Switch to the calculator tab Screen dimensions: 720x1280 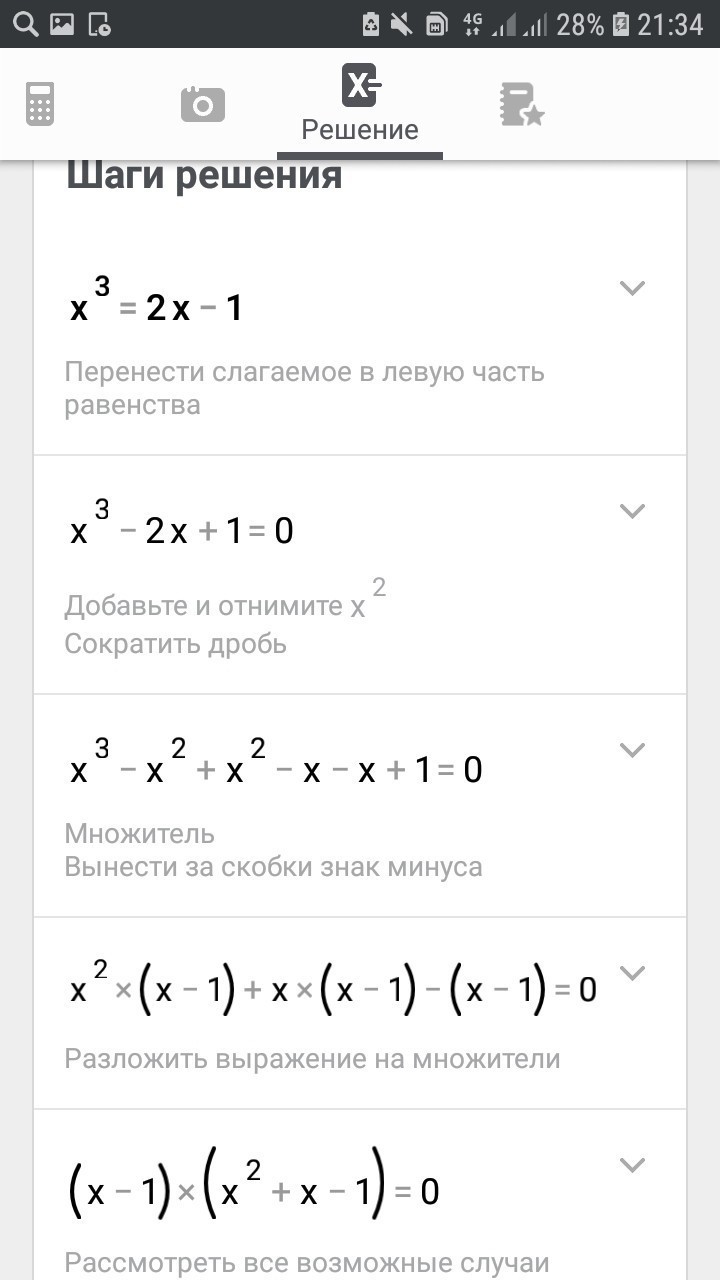[x=40, y=104]
